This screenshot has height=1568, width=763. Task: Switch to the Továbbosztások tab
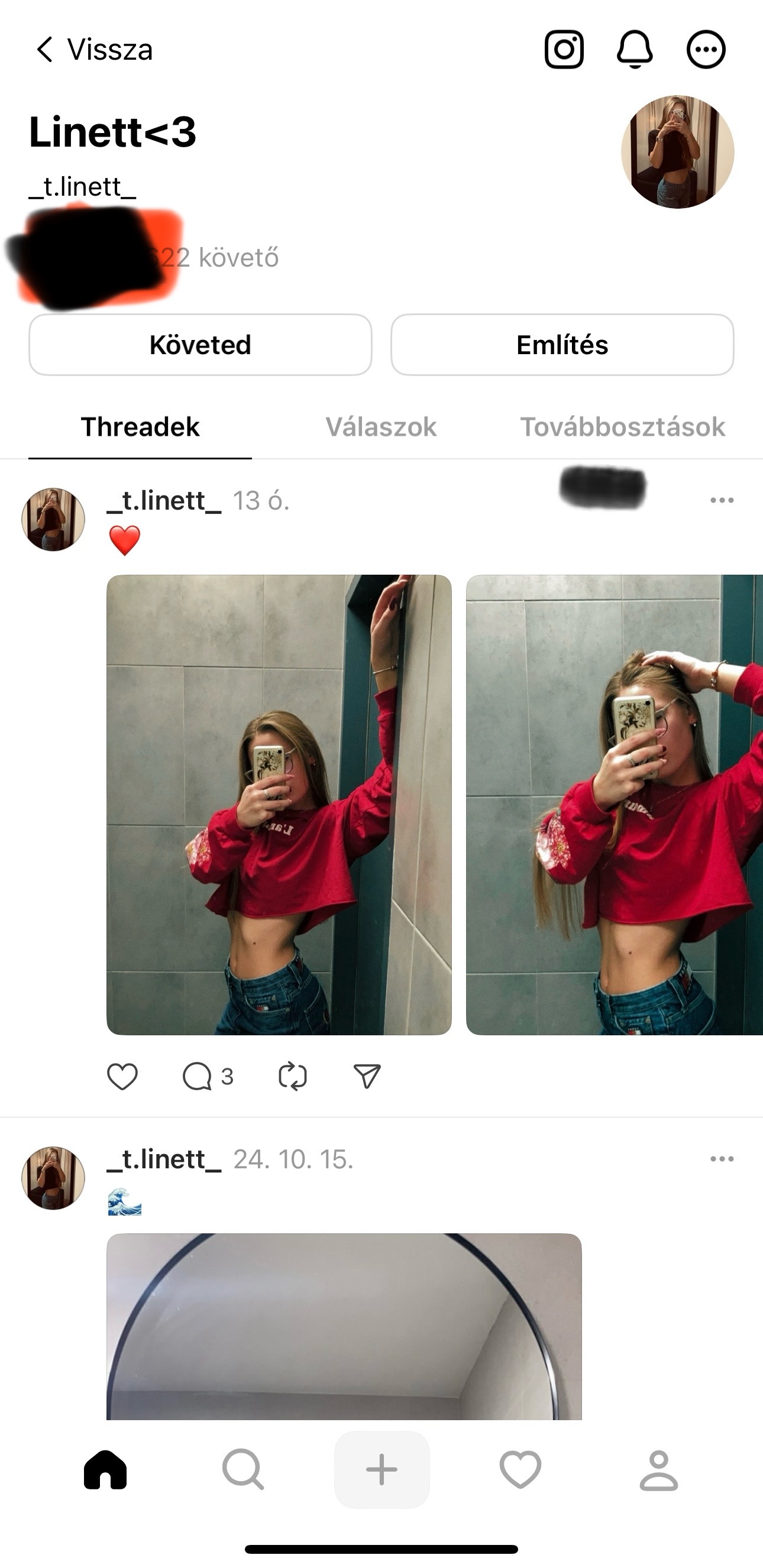[x=622, y=427]
